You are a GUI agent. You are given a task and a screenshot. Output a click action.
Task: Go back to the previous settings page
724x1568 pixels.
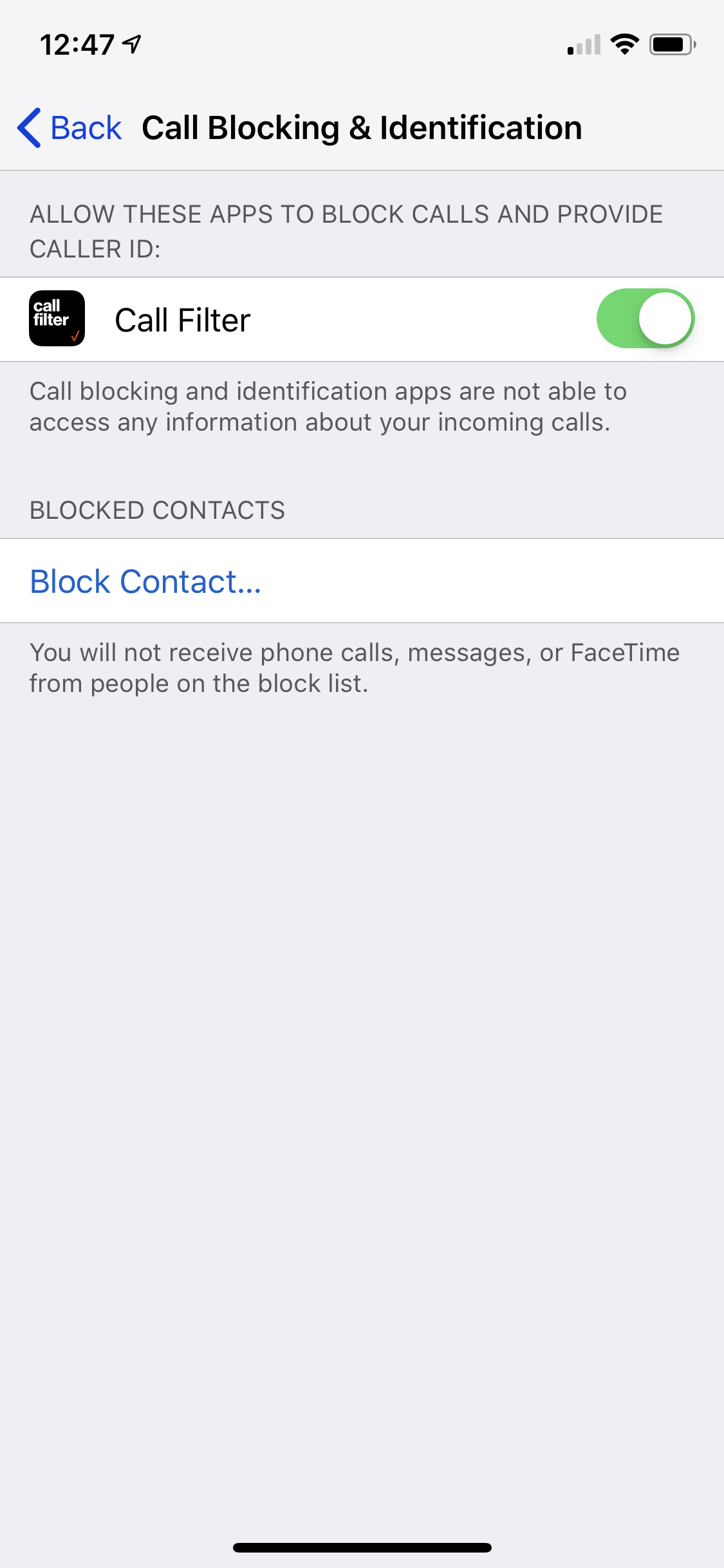pos(70,127)
